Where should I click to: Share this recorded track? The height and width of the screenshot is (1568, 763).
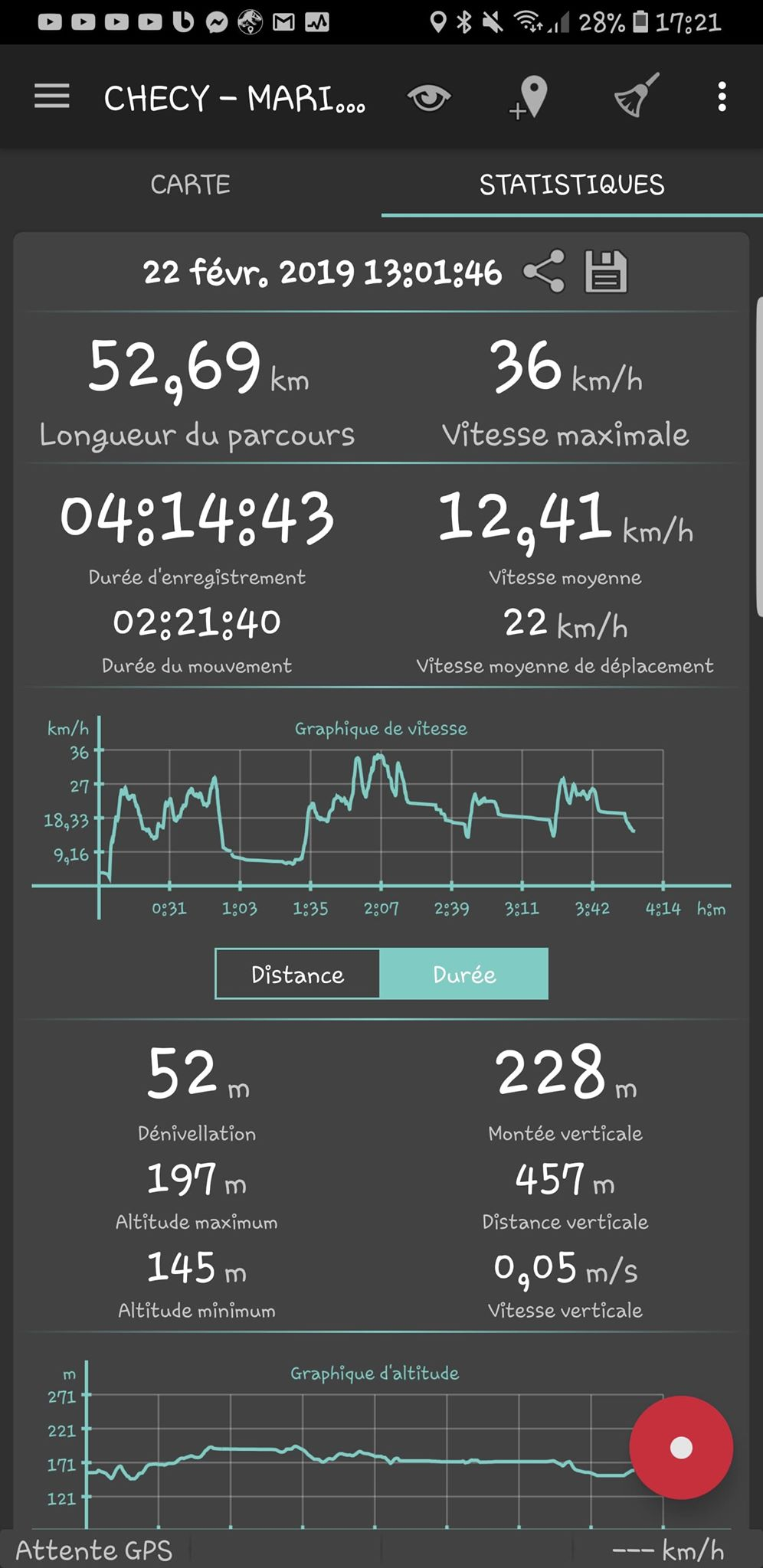[x=544, y=272]
